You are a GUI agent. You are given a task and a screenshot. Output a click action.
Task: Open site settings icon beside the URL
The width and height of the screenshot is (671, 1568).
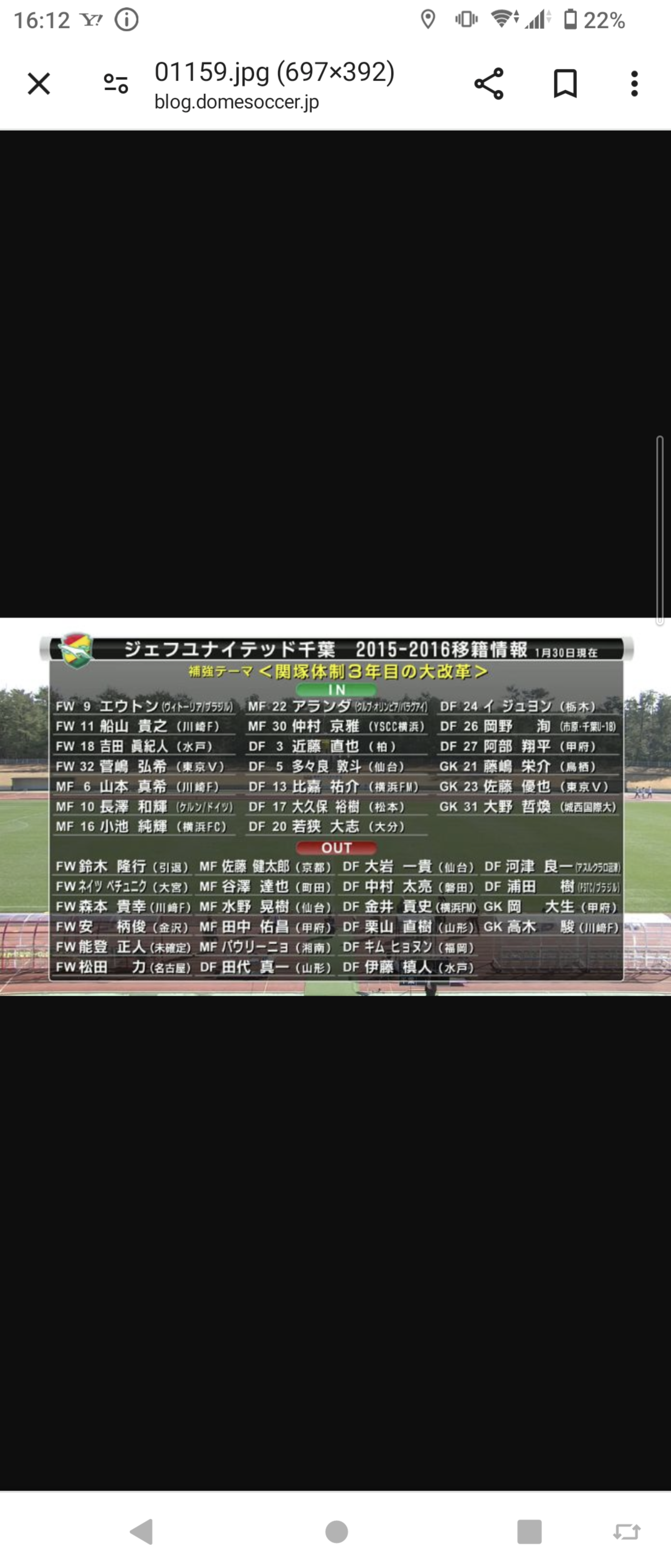point(116,83)
